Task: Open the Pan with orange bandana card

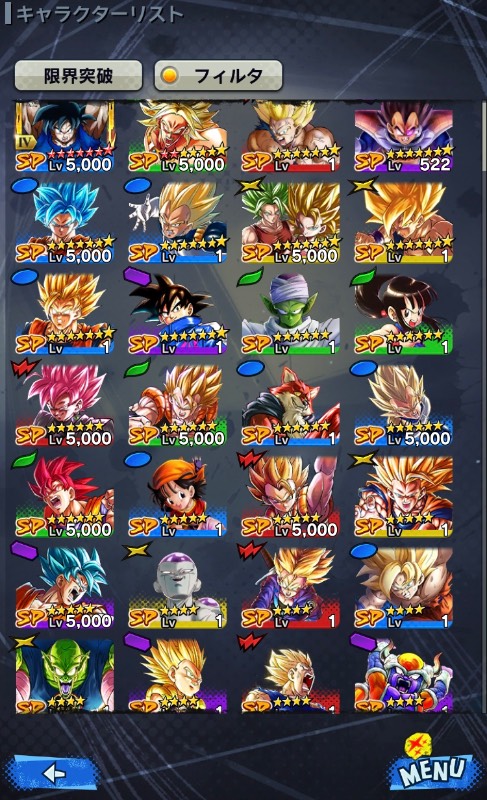Action: tap(177, 497)
